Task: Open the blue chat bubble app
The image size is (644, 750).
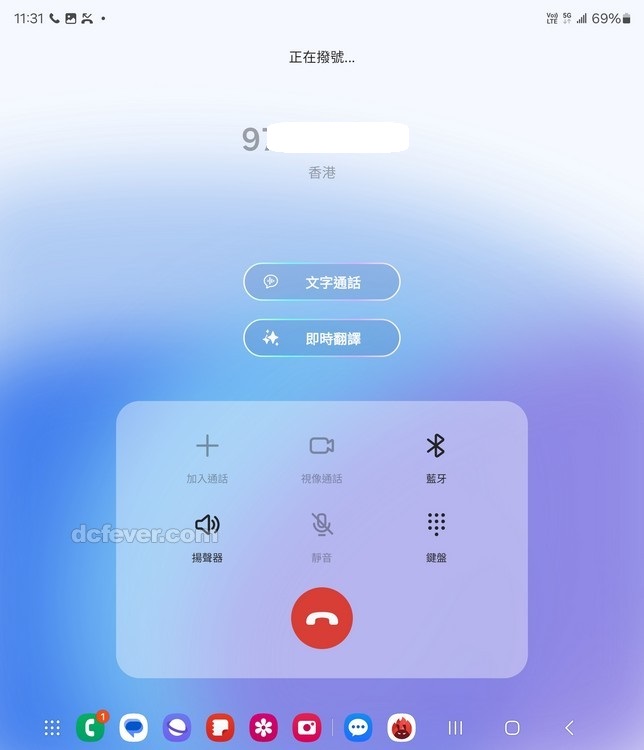Action: pyautogui.click(x=358, y=728)
